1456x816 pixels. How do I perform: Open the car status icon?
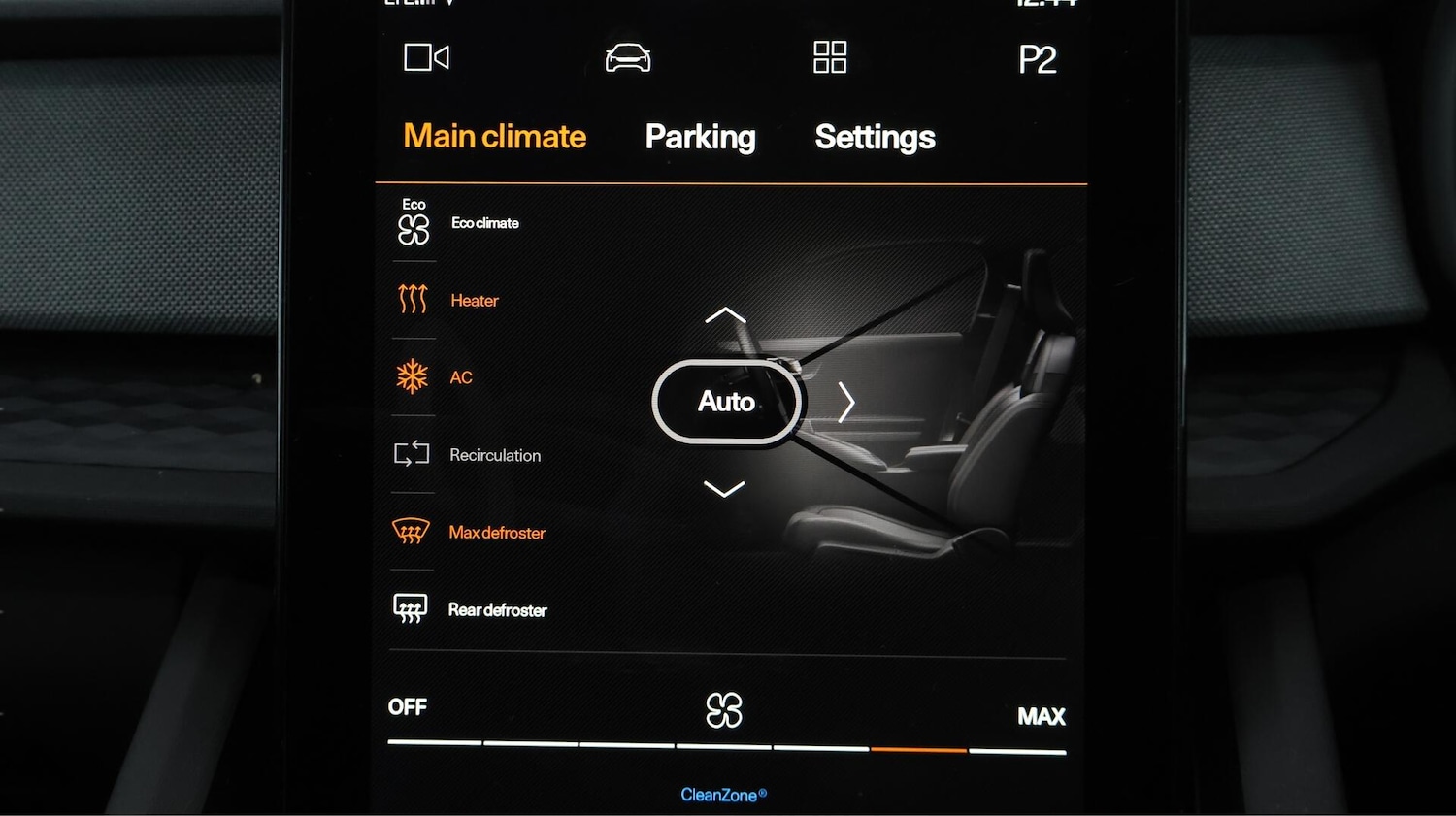(x=628, y=58)
